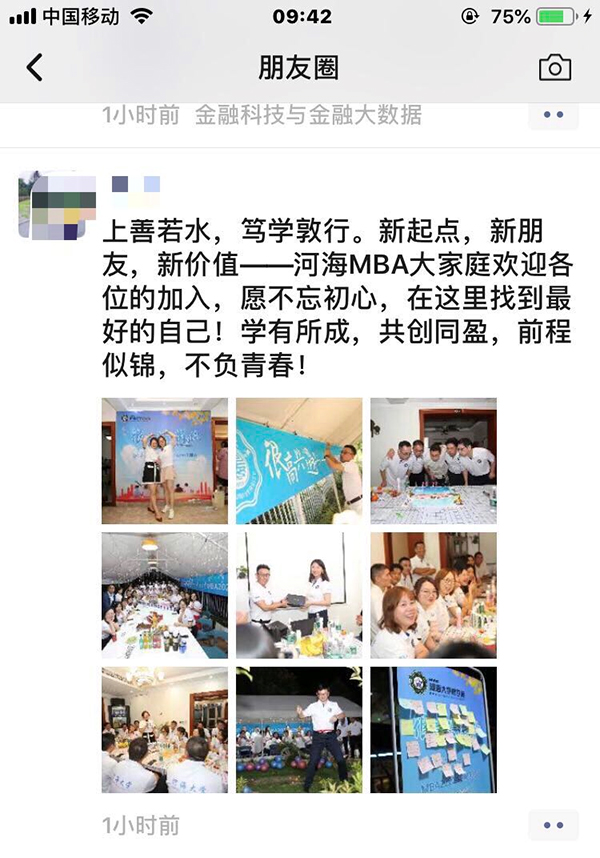View photo of two women posing

pyautogui.click(x=164, y=460)
